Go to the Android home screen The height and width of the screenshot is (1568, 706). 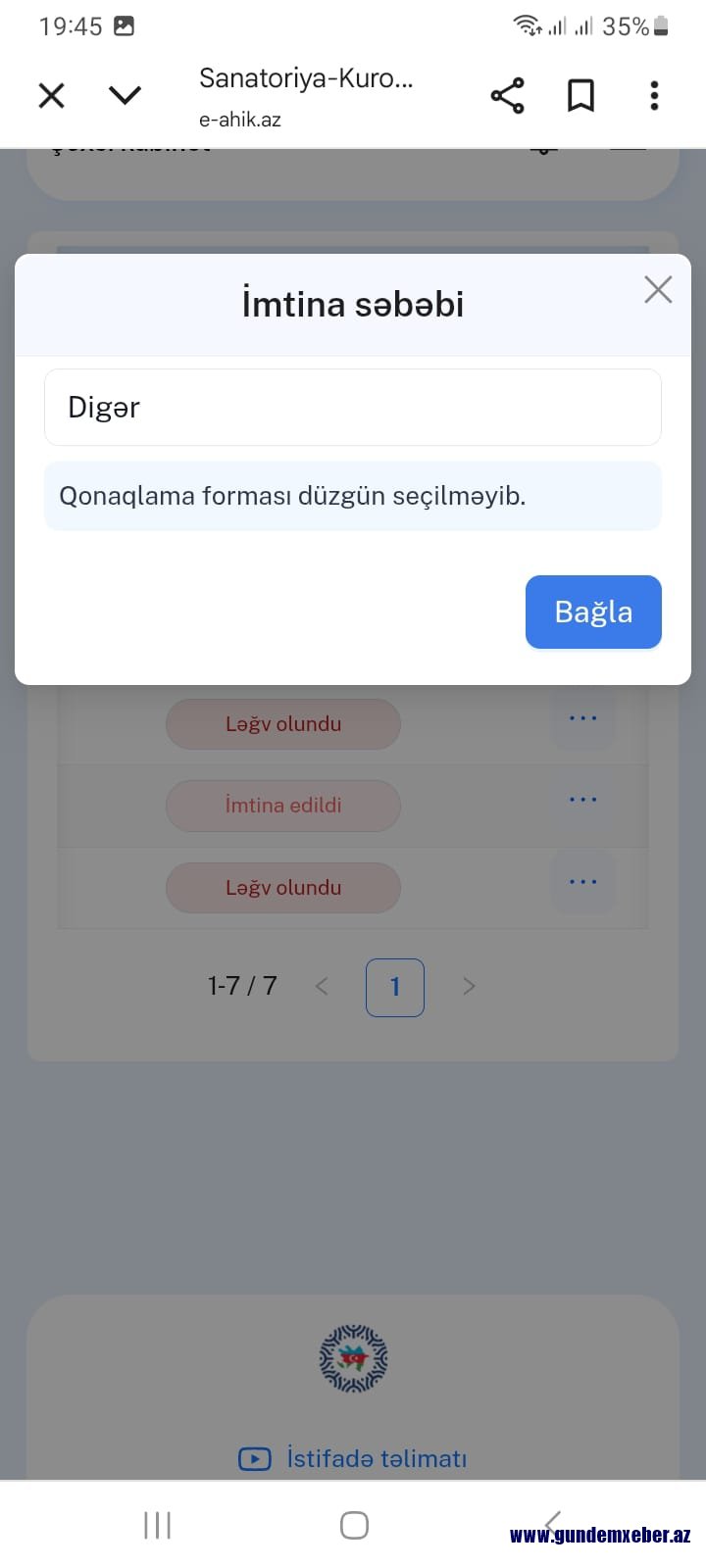[x=354, y=1525]
